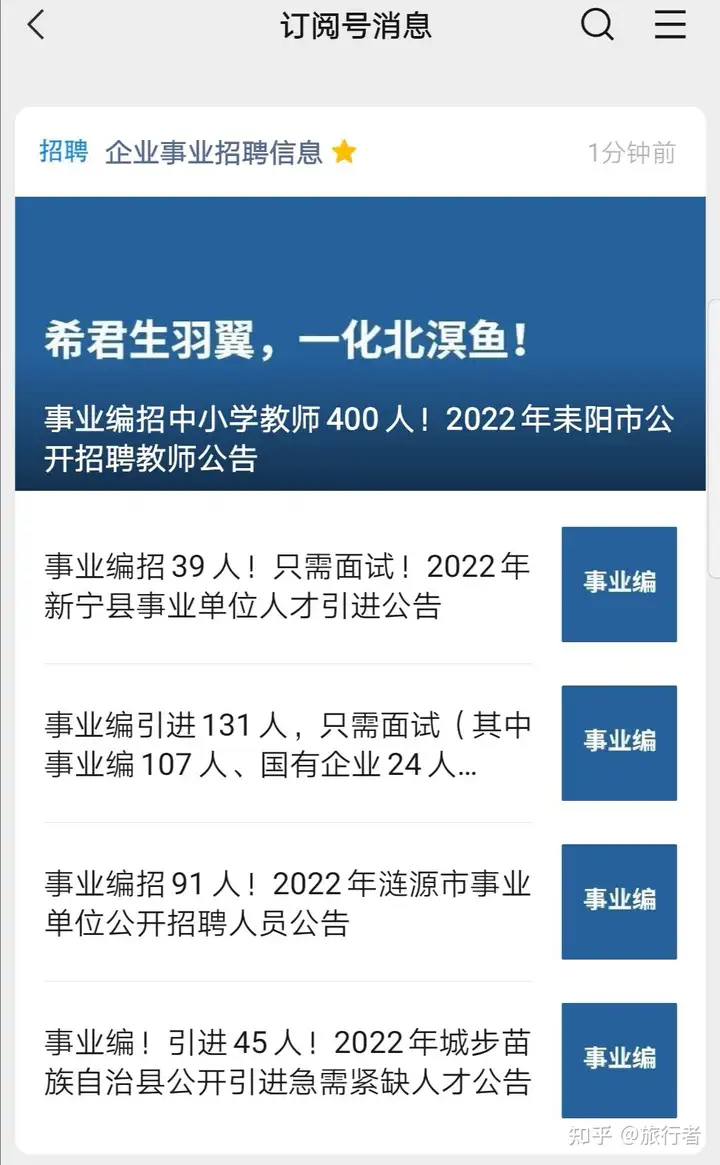Go back from subscription messages

(x=36, y=25)
